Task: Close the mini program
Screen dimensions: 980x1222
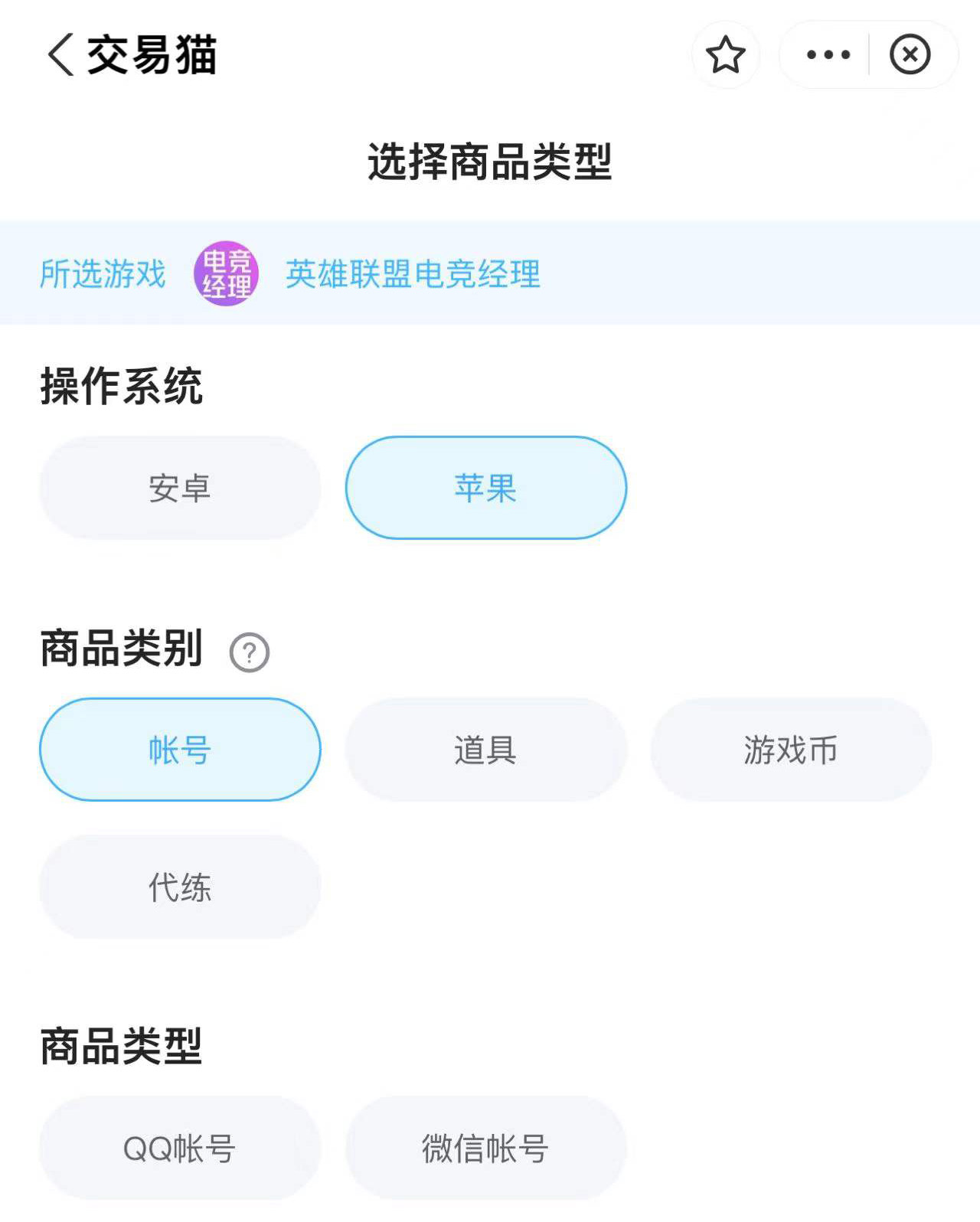Action: (910, 55)
